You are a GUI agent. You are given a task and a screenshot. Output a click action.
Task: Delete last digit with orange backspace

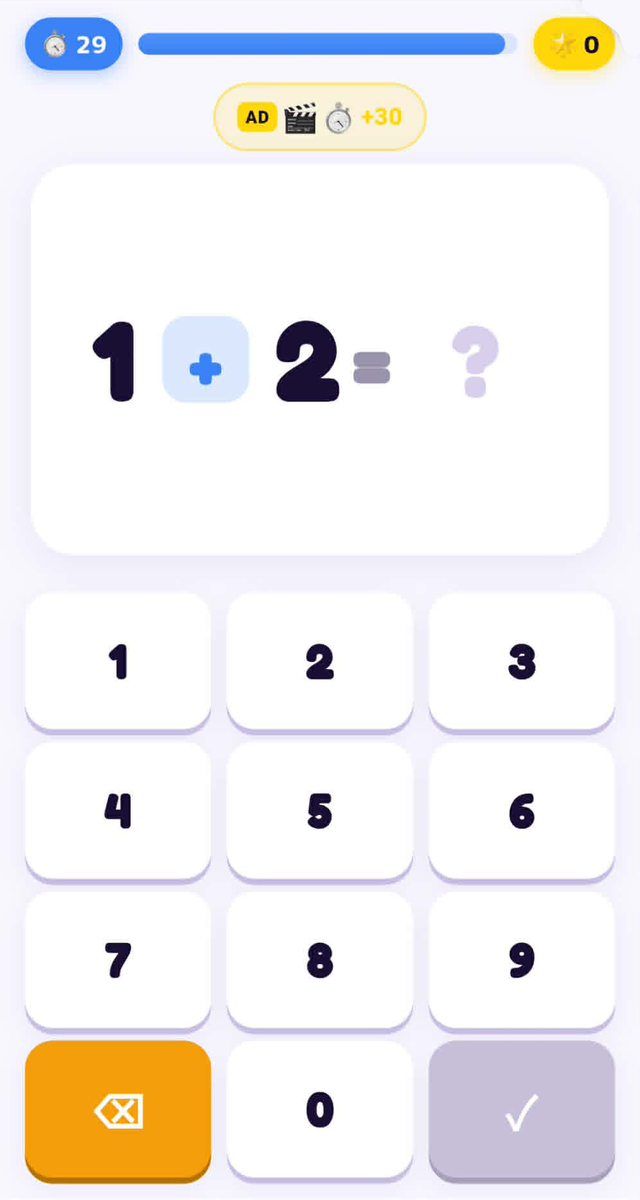(x=118, y=1111)
